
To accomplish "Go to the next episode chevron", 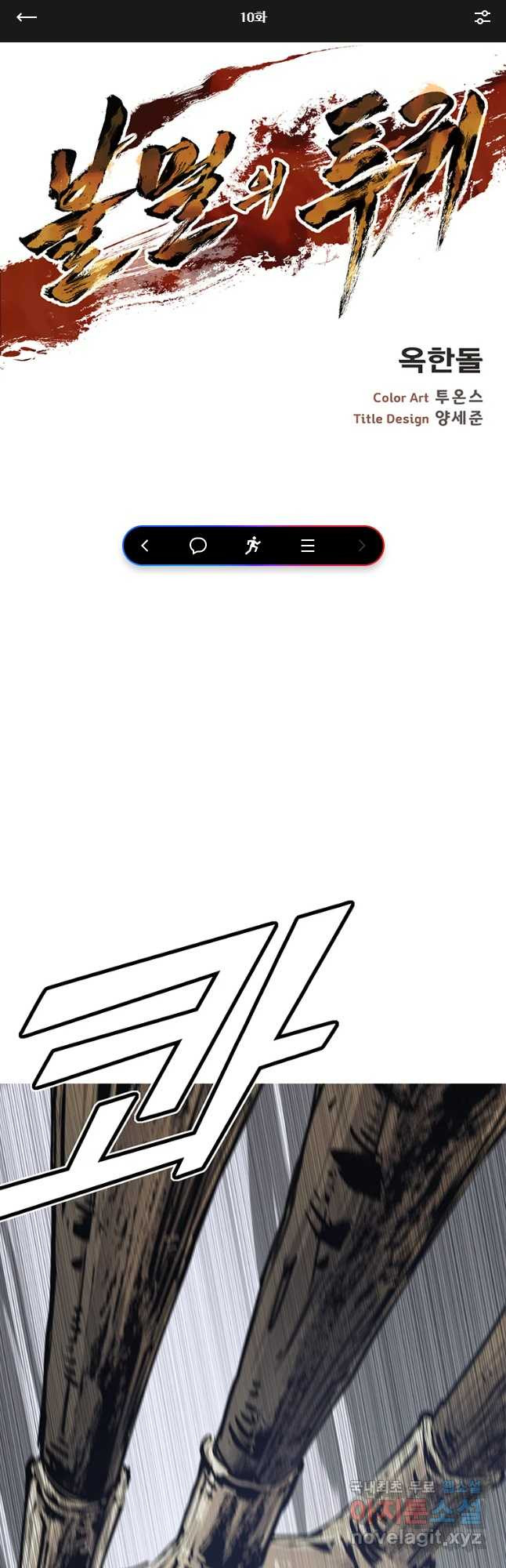I will [x=361, y=546].
